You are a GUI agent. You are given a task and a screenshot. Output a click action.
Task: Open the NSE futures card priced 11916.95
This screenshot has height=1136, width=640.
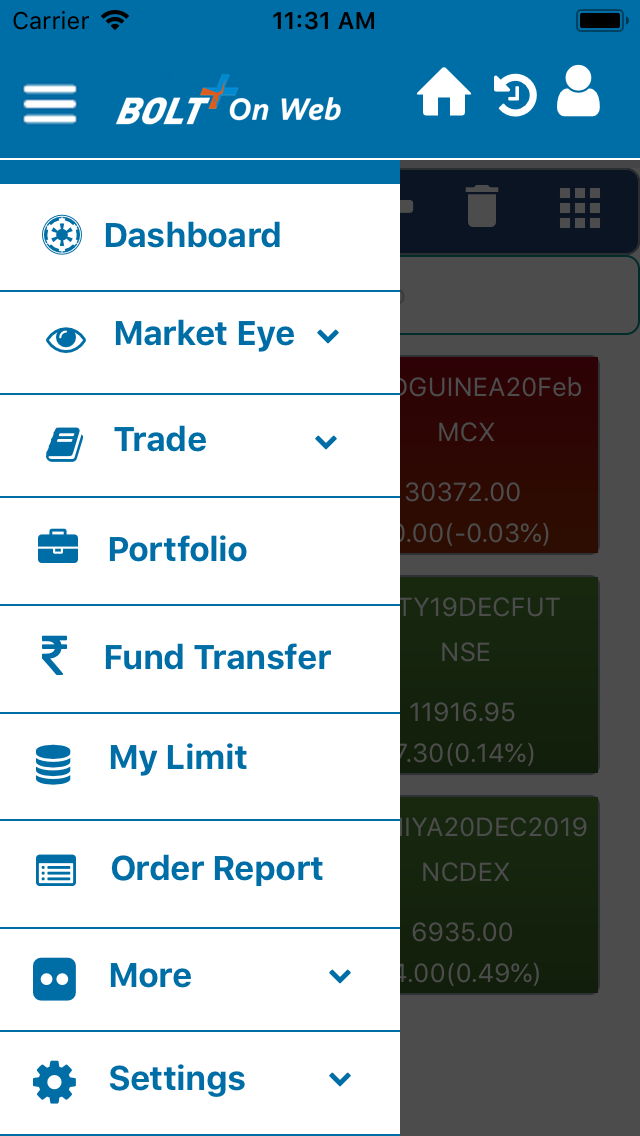pos(499,674)
